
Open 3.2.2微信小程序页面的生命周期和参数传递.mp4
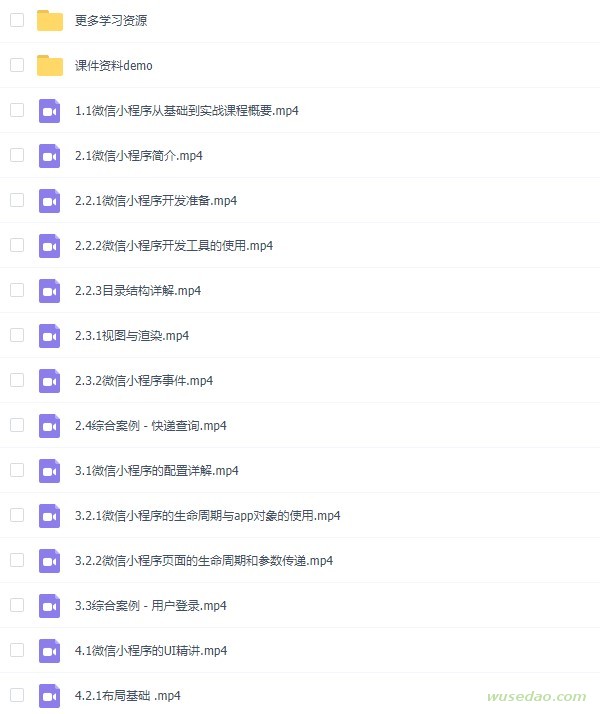(203, 560)
